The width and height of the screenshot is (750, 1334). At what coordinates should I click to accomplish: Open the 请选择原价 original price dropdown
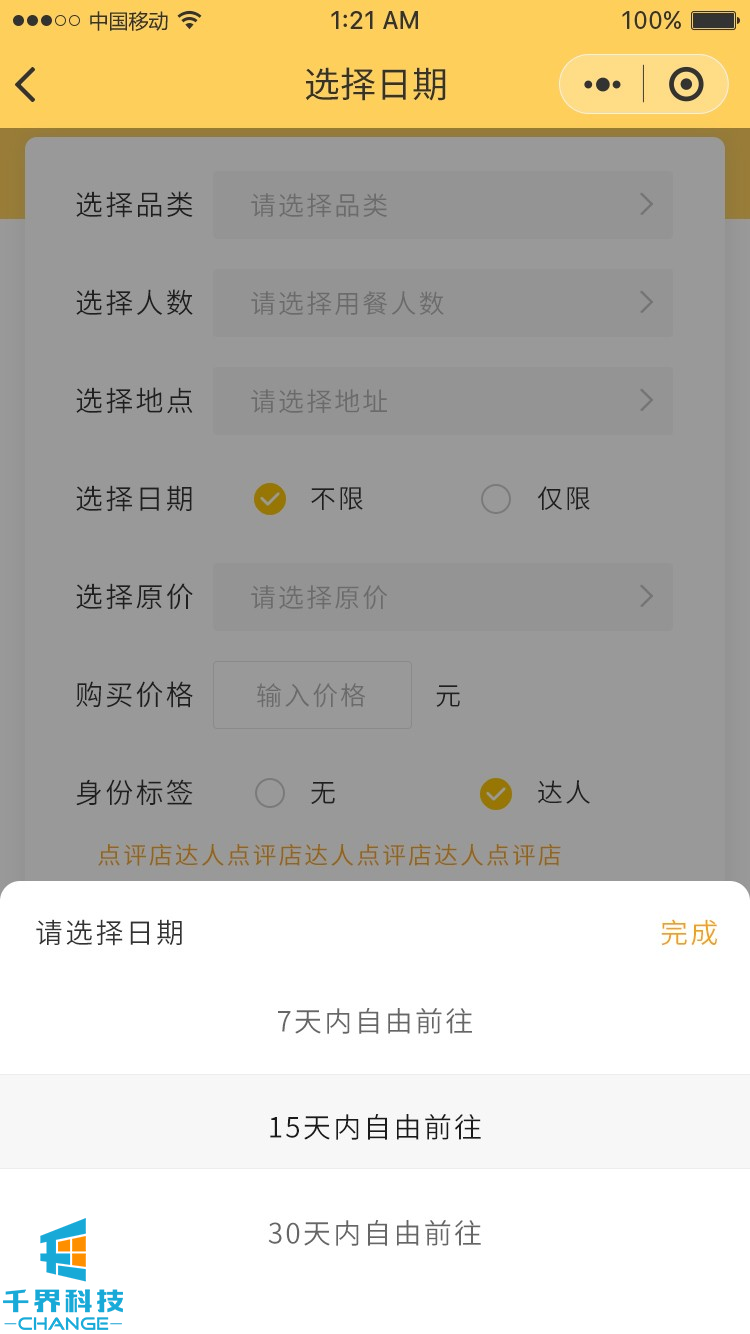click(442, 597)
